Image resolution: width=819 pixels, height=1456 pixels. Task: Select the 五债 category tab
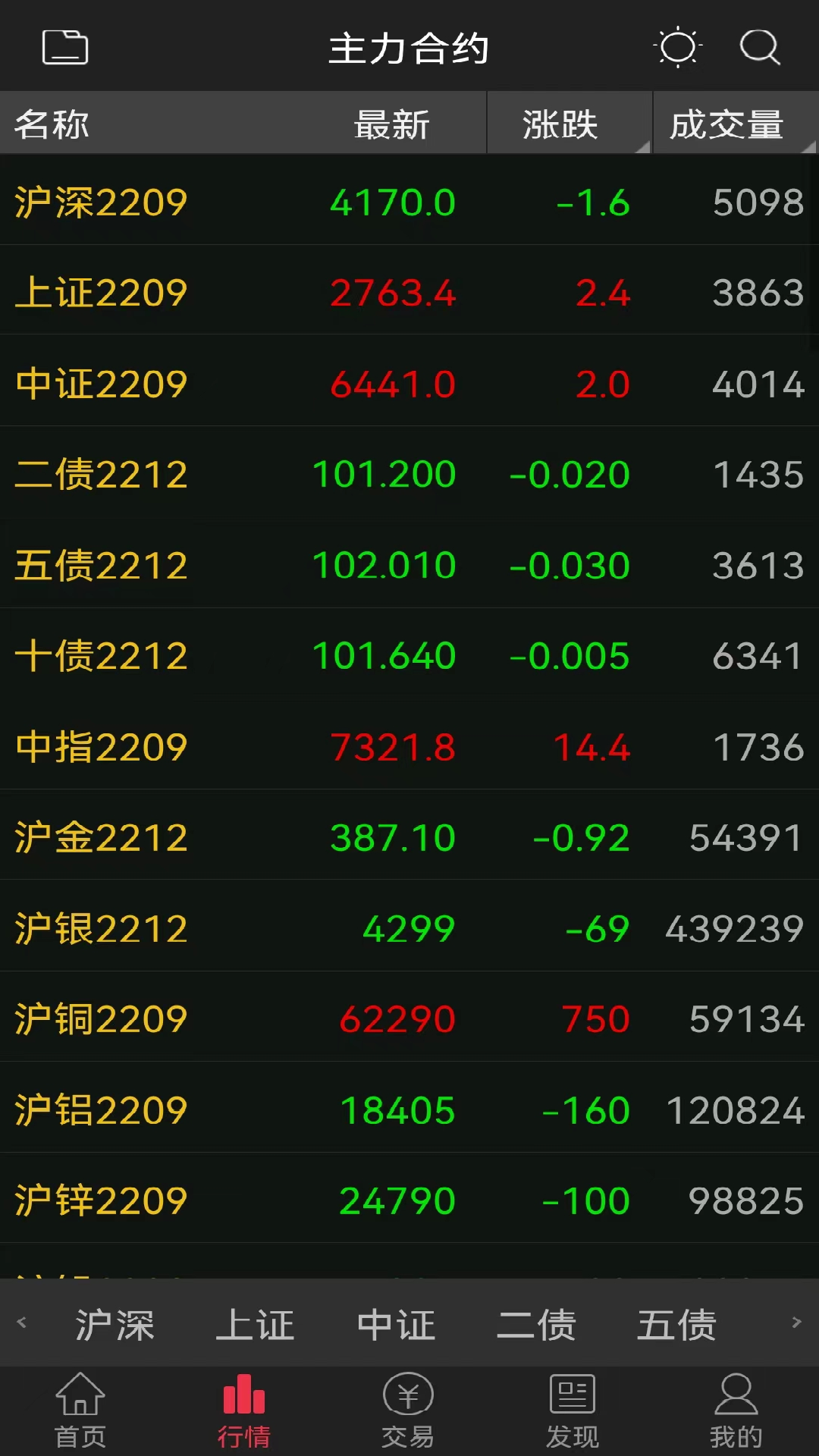(677, 1325)
